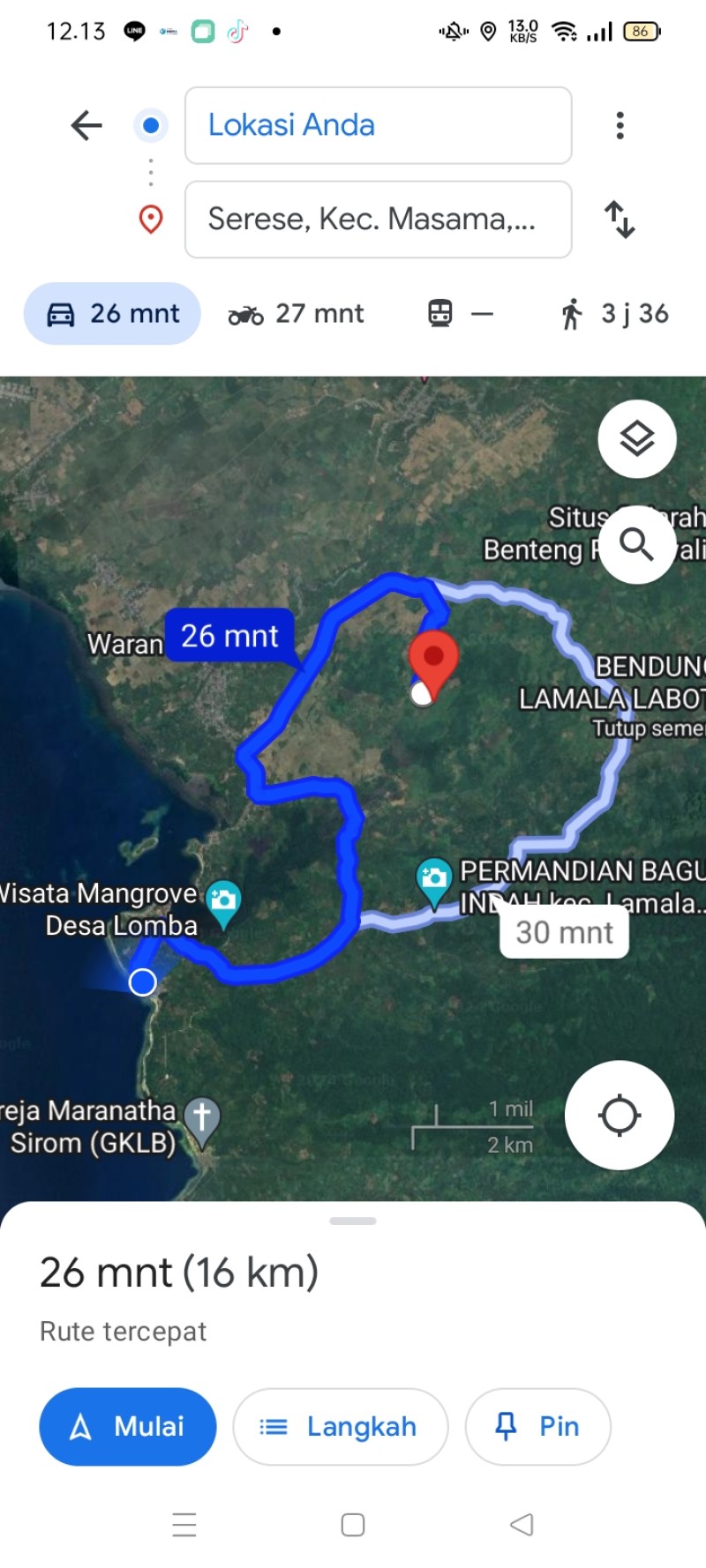Select the car mode, 26 mnt

point(112,313)
